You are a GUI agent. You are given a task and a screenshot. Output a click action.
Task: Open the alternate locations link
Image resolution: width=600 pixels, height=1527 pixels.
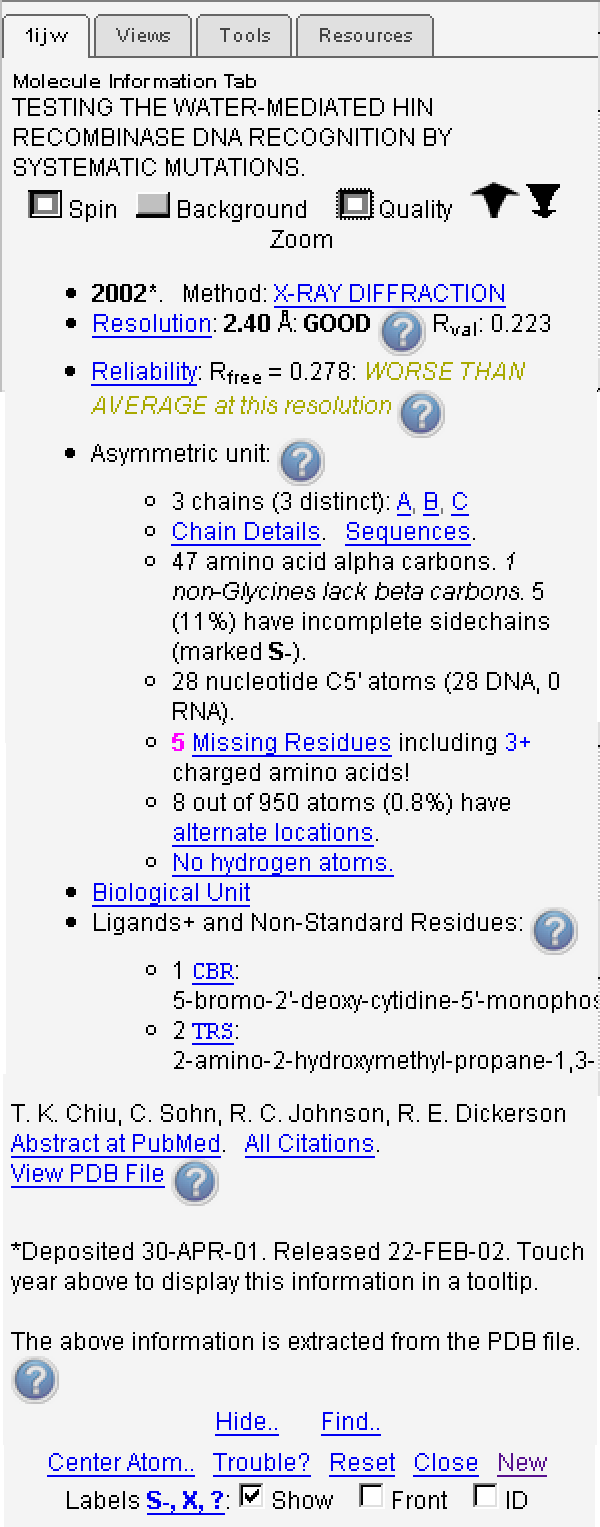[273, 833]
